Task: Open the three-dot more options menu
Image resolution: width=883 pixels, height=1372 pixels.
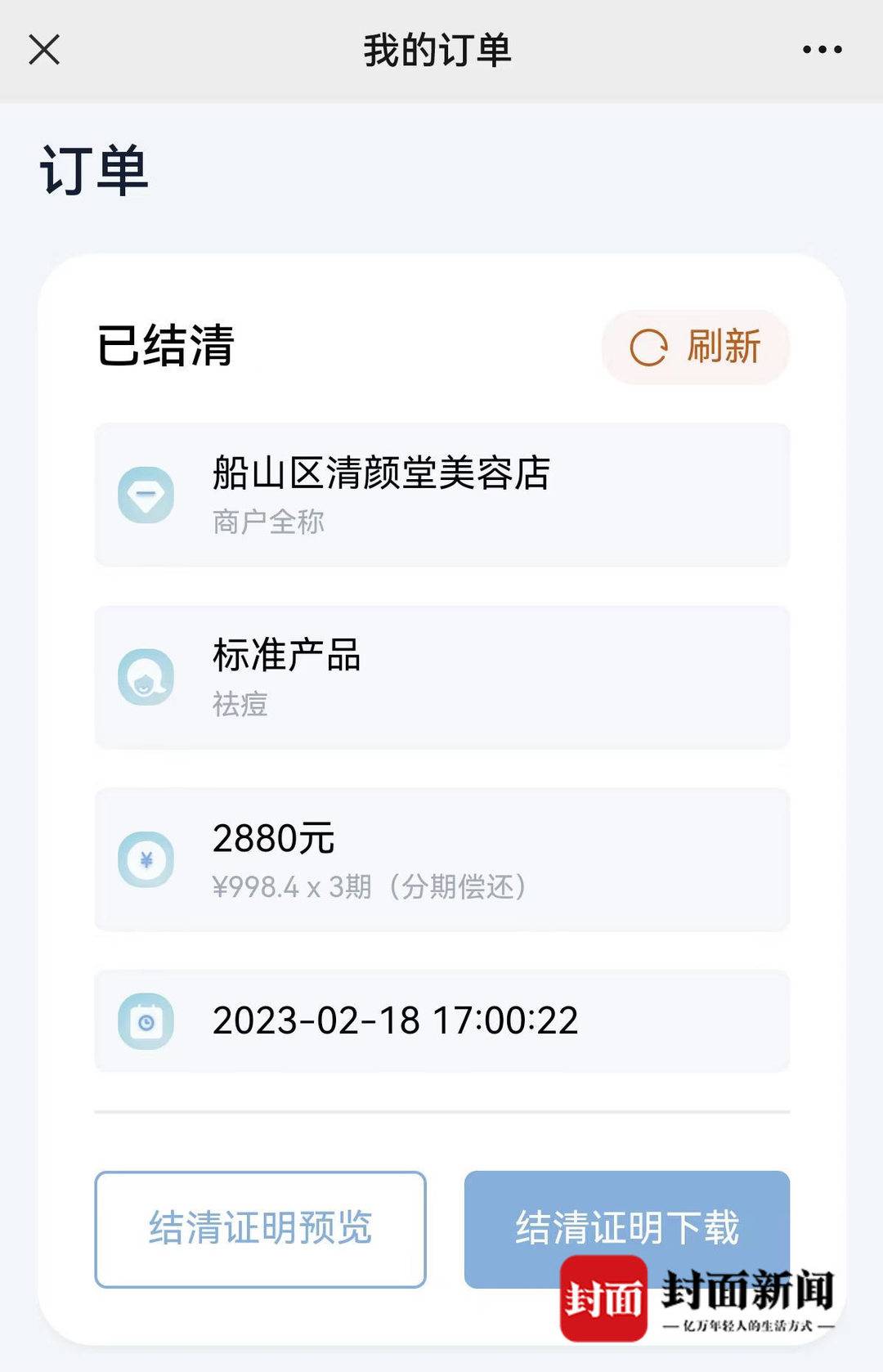Action: click(x=822, y=50)
